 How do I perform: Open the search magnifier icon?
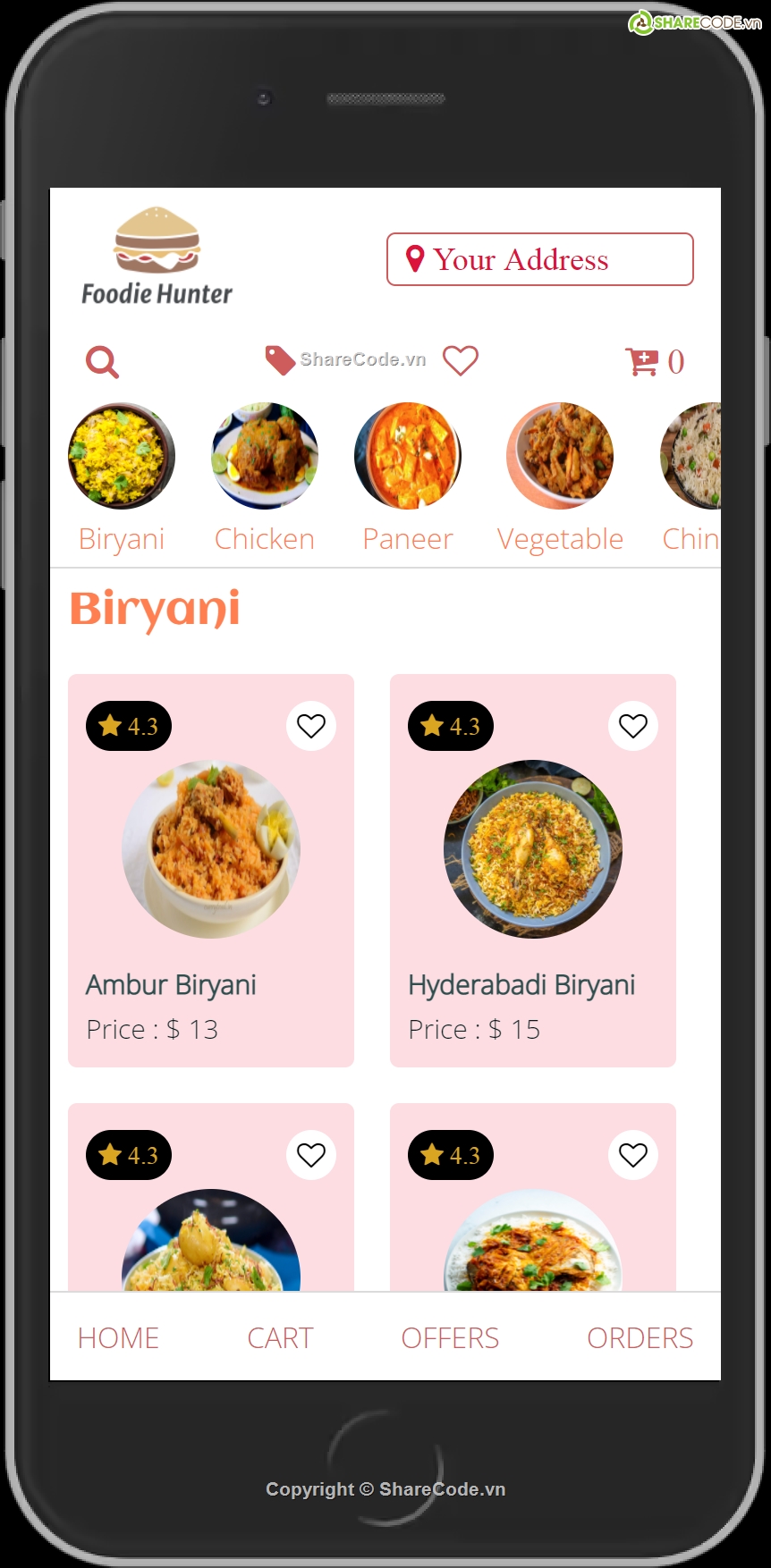click(102, 362)
